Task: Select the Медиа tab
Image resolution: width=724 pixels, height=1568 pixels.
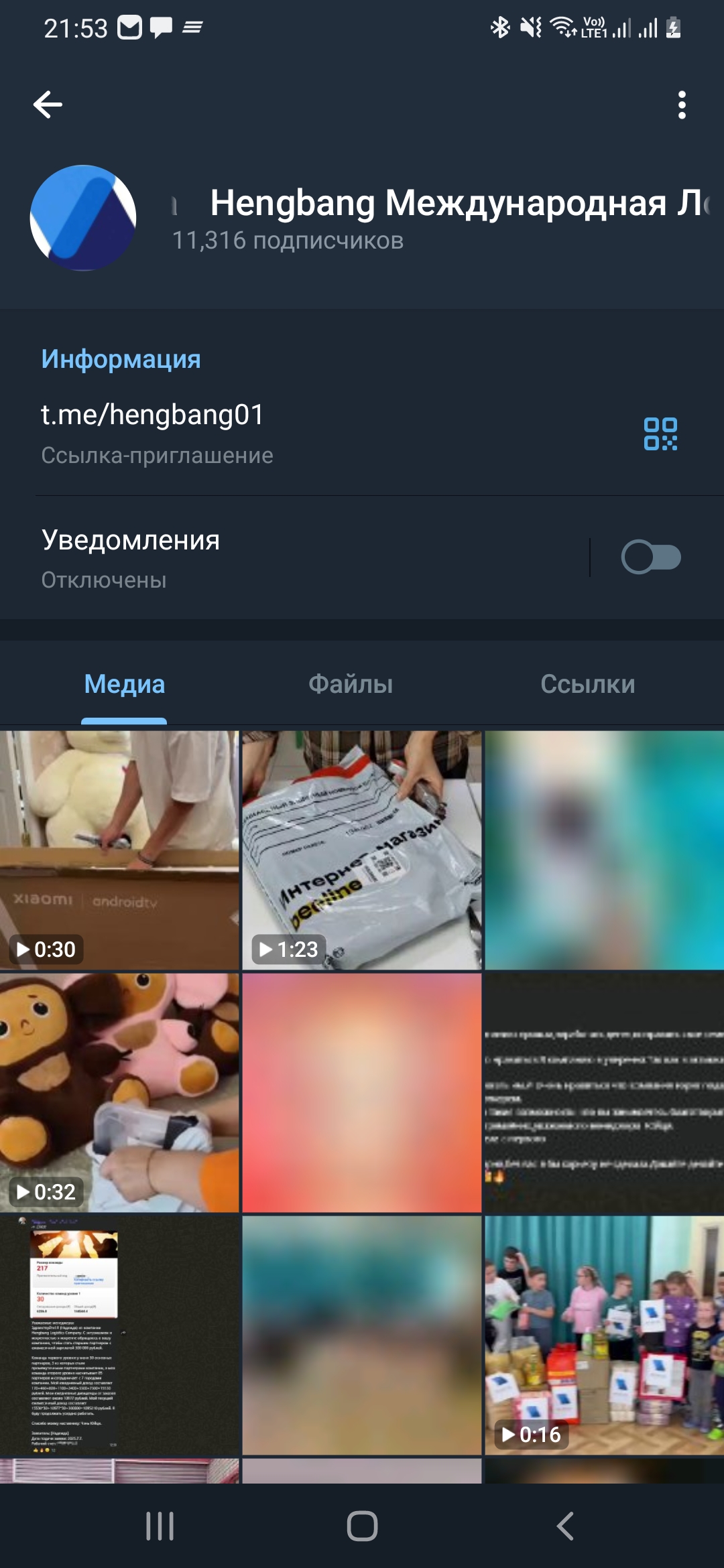Action: click(x=125, y=684)
